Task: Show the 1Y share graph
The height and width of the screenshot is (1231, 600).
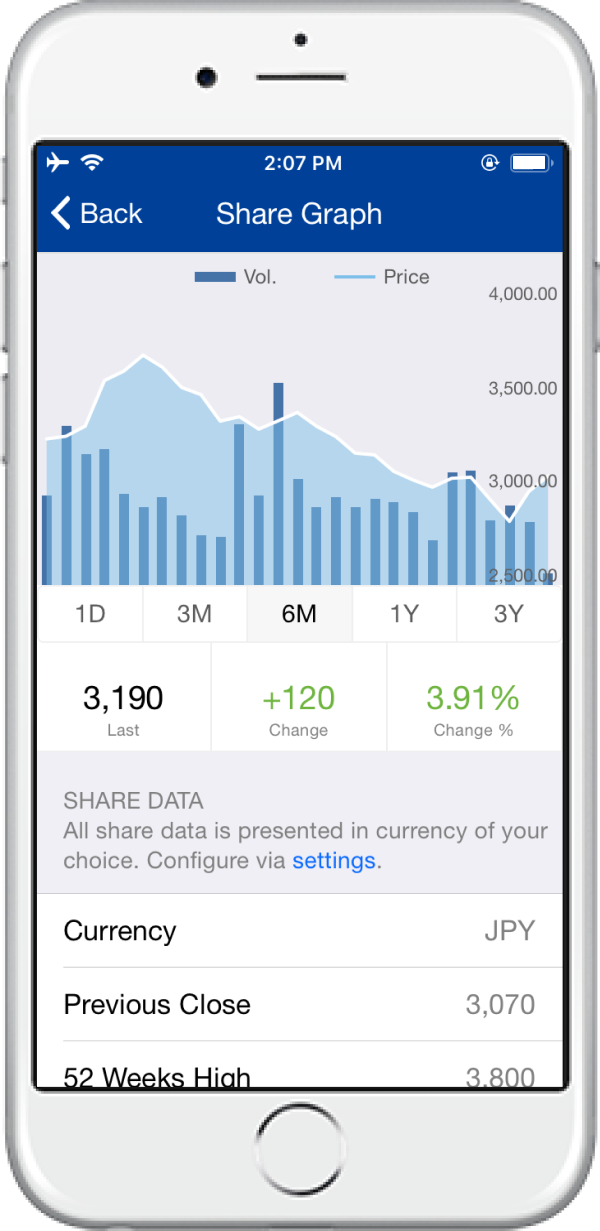Action: 404,614
